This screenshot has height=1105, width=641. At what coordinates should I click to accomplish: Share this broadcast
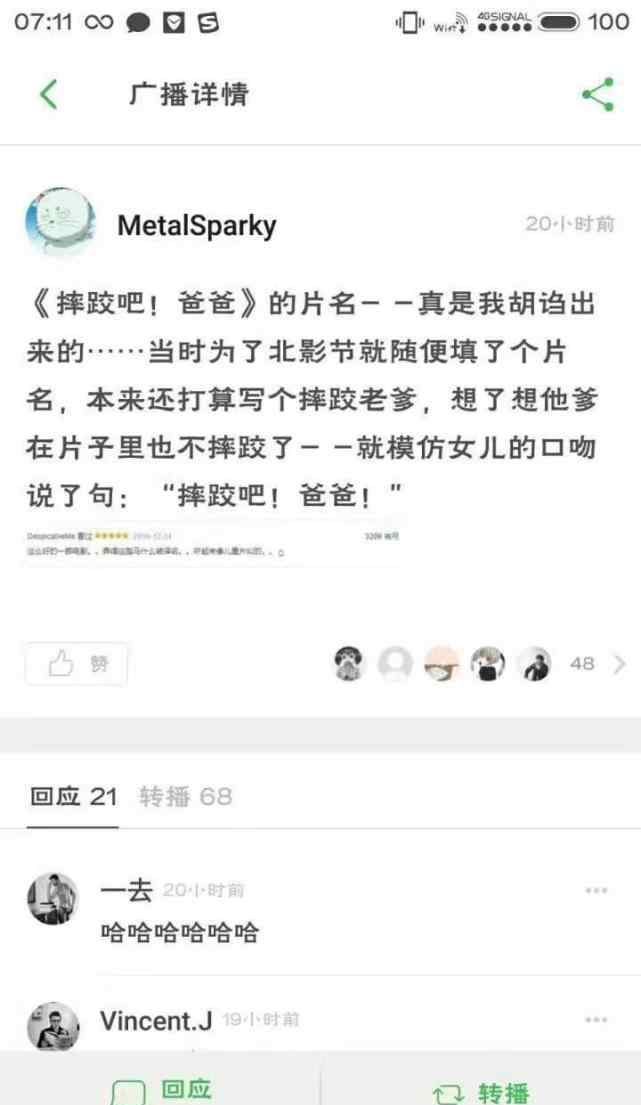pos(597,94)
